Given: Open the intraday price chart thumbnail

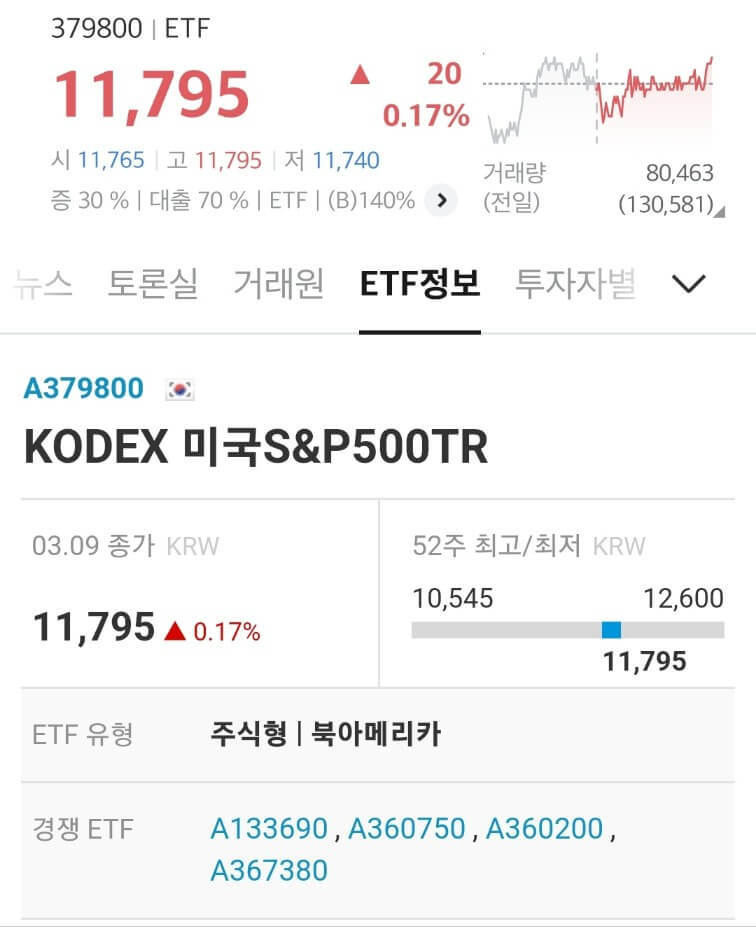Looking at the screenshot, I should click(x=600, y=90).
